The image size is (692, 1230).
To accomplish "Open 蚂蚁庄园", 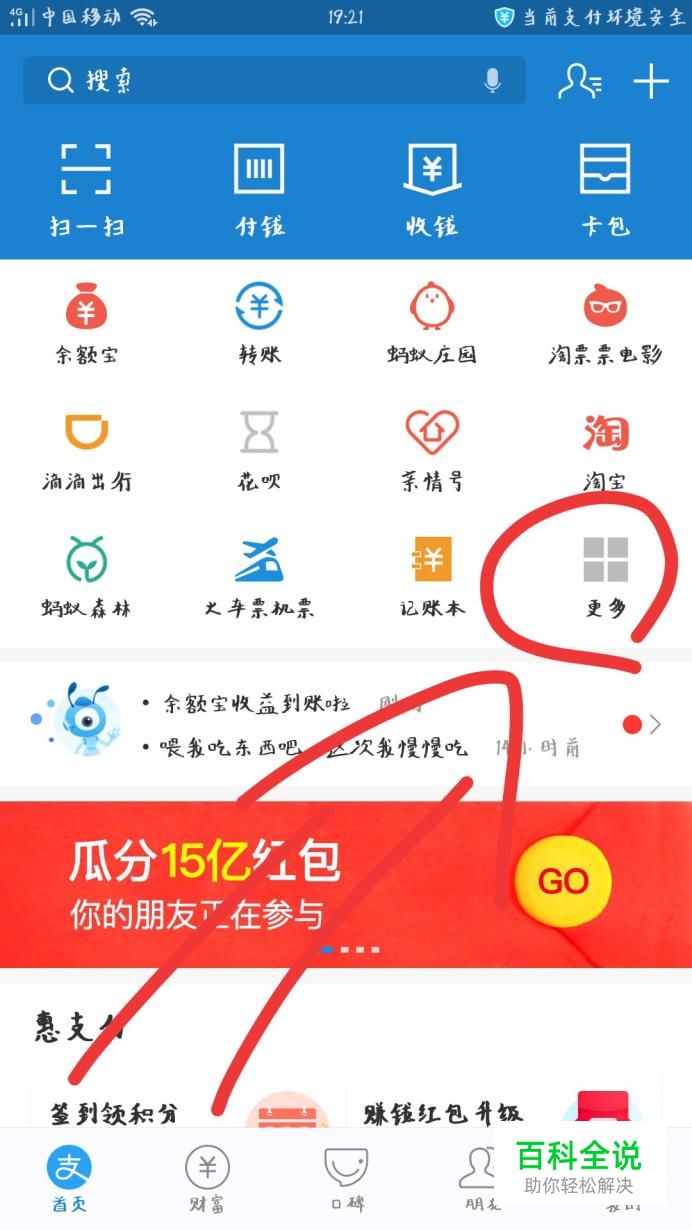I will tap(432, 322).
